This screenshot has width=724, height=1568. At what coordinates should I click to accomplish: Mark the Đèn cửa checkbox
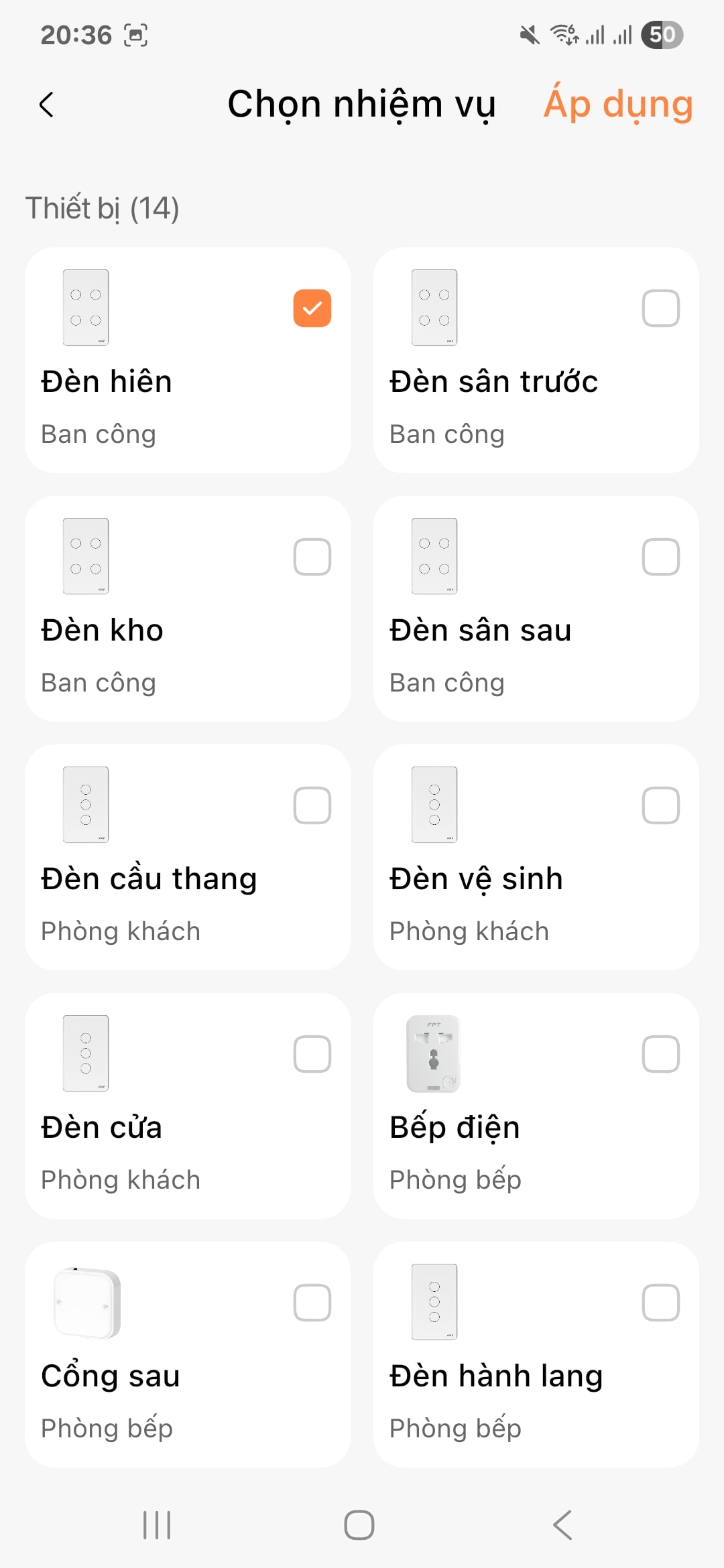pyautogui.click(x=312, y=1054)
